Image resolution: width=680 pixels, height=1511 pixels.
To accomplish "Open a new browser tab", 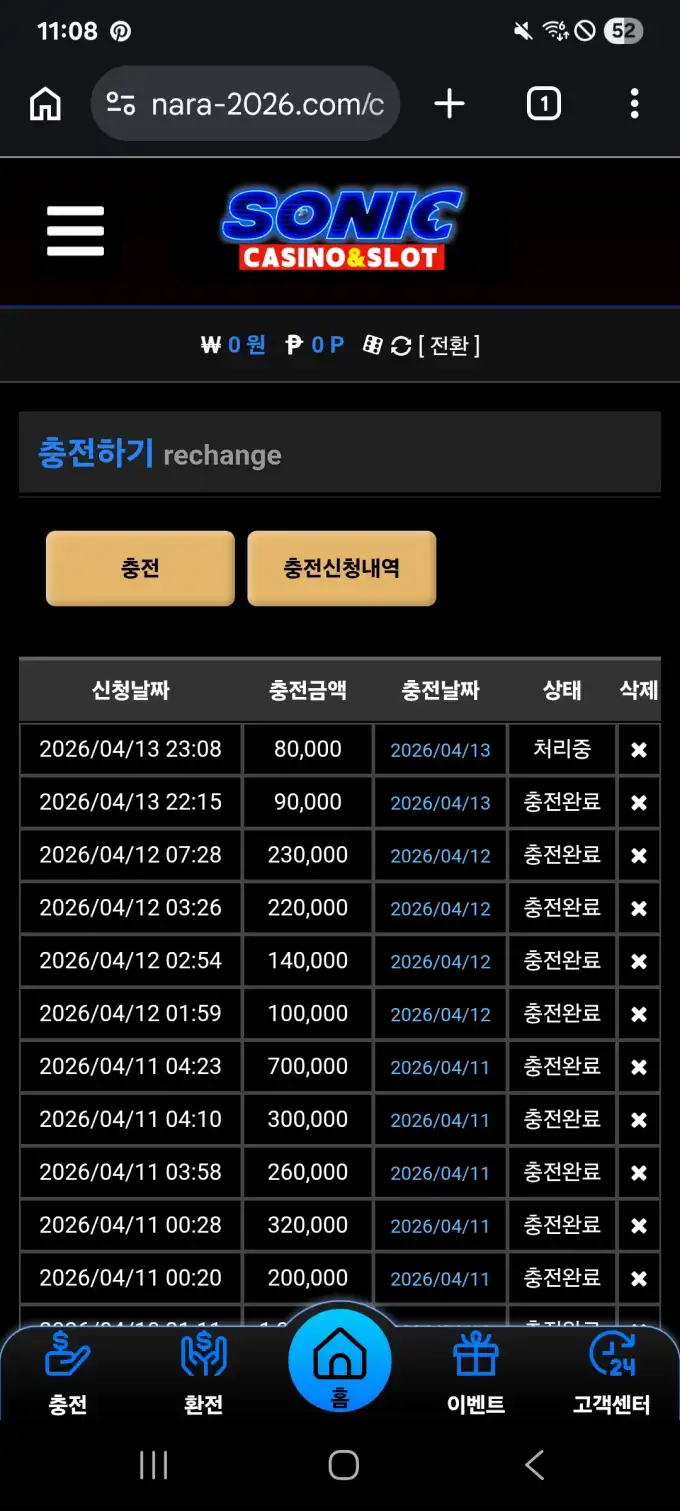I will [449, 104].
